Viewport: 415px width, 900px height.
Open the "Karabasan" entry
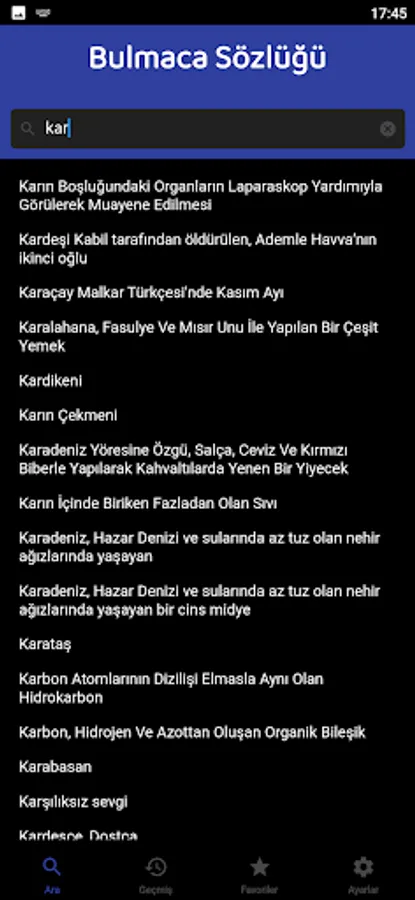pos(55,767)
